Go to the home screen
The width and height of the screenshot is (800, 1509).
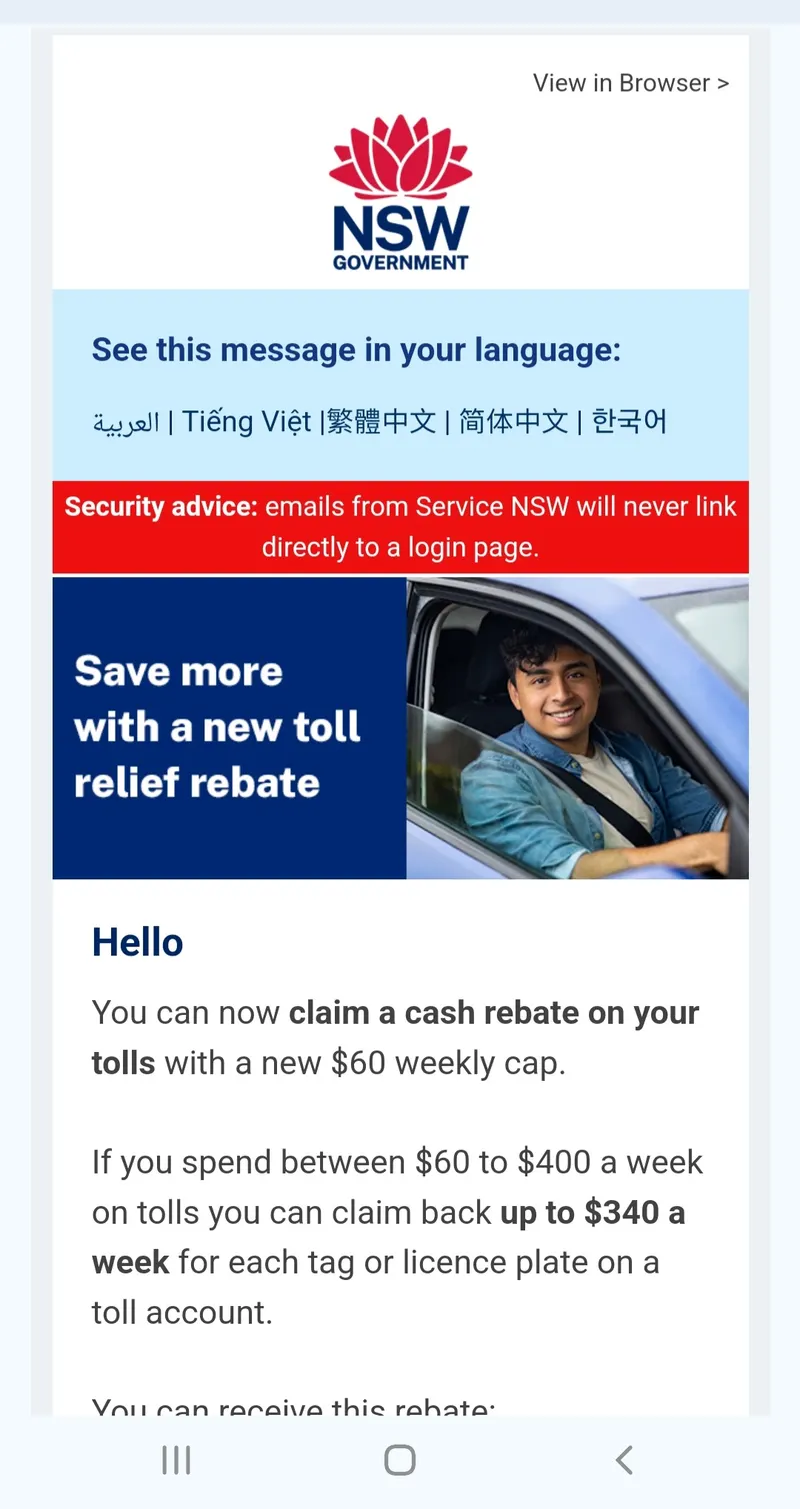[400, 1460]
